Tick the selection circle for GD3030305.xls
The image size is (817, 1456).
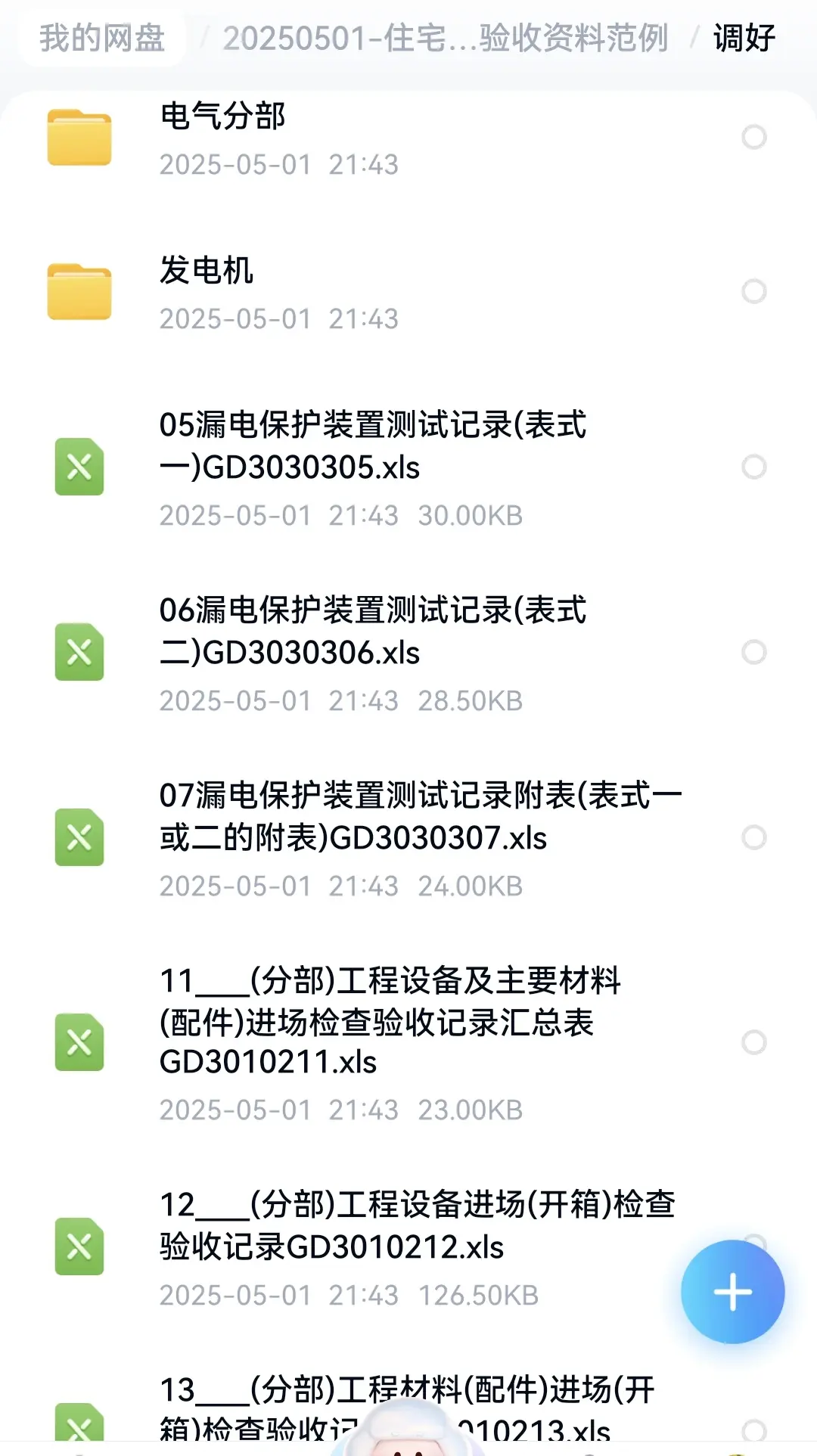coord(754,467)
